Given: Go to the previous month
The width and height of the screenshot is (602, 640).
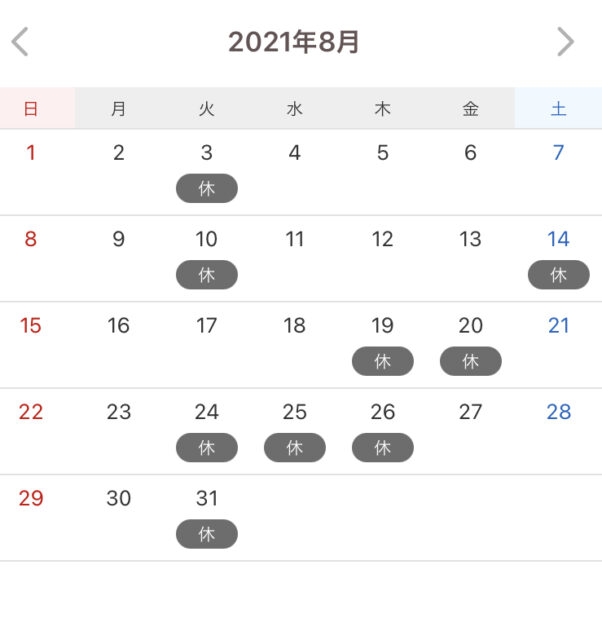Looking at the screenshot, I should click(x=20, y=42).
